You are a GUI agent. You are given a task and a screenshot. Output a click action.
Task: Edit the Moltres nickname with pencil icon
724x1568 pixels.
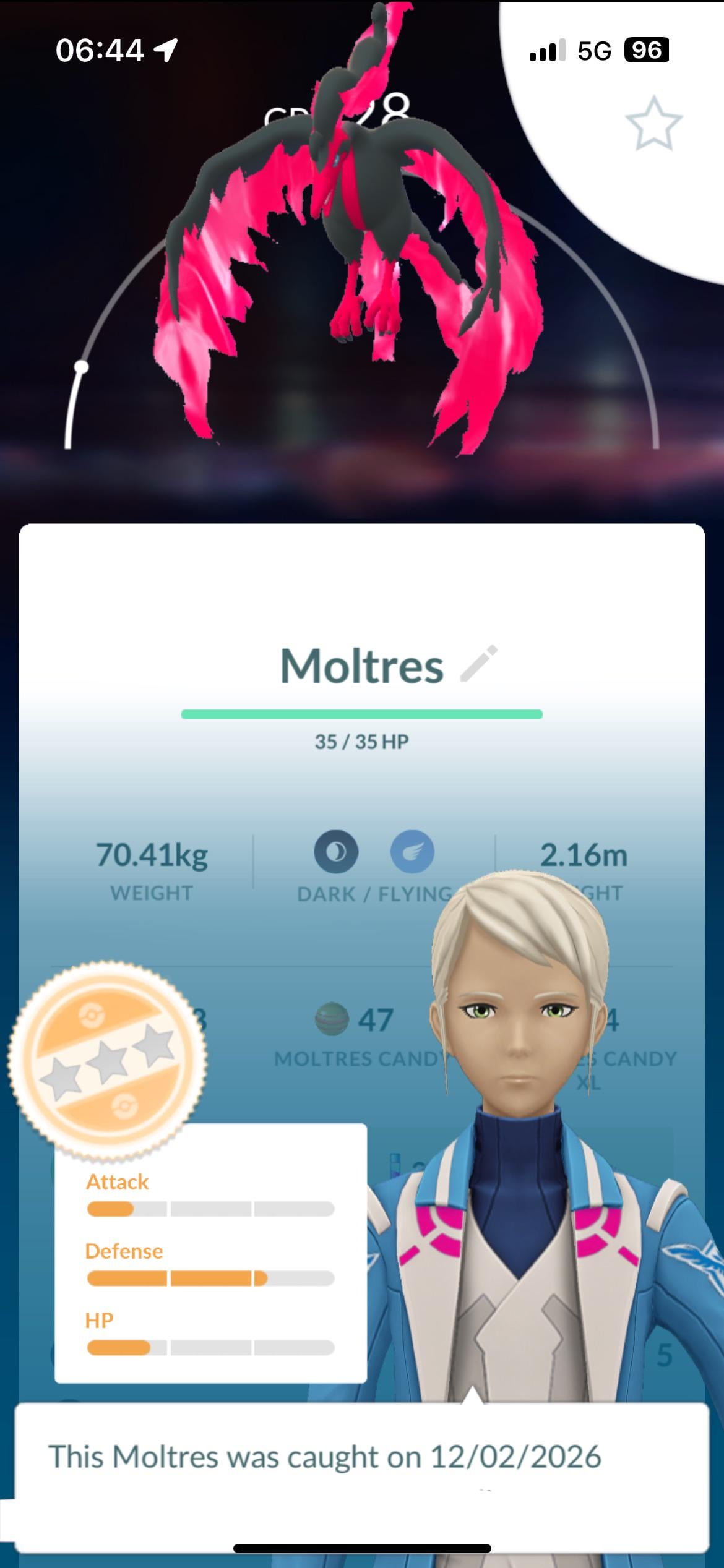point(479,664)
